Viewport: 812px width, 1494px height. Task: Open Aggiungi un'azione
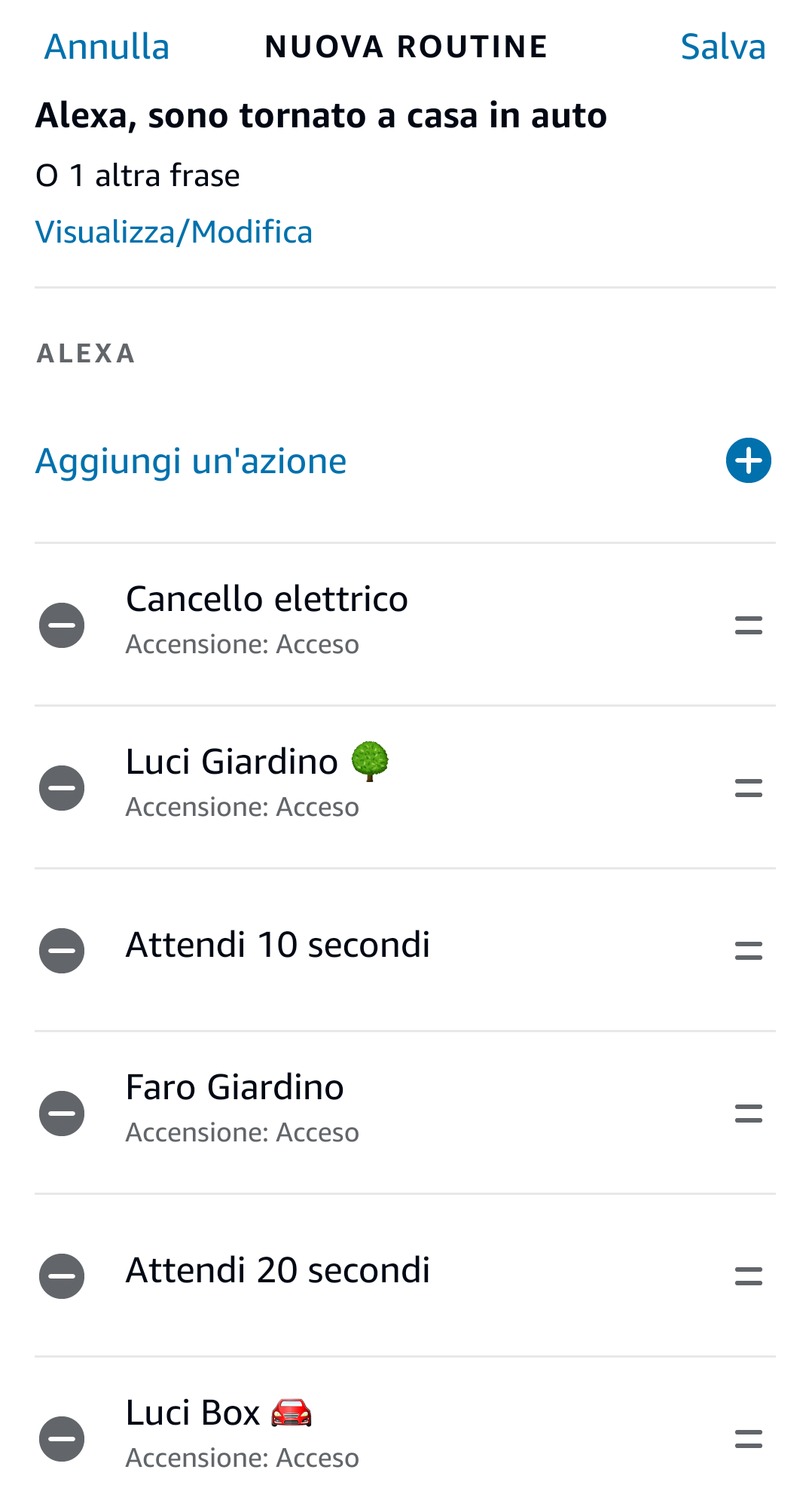point(190,461)
